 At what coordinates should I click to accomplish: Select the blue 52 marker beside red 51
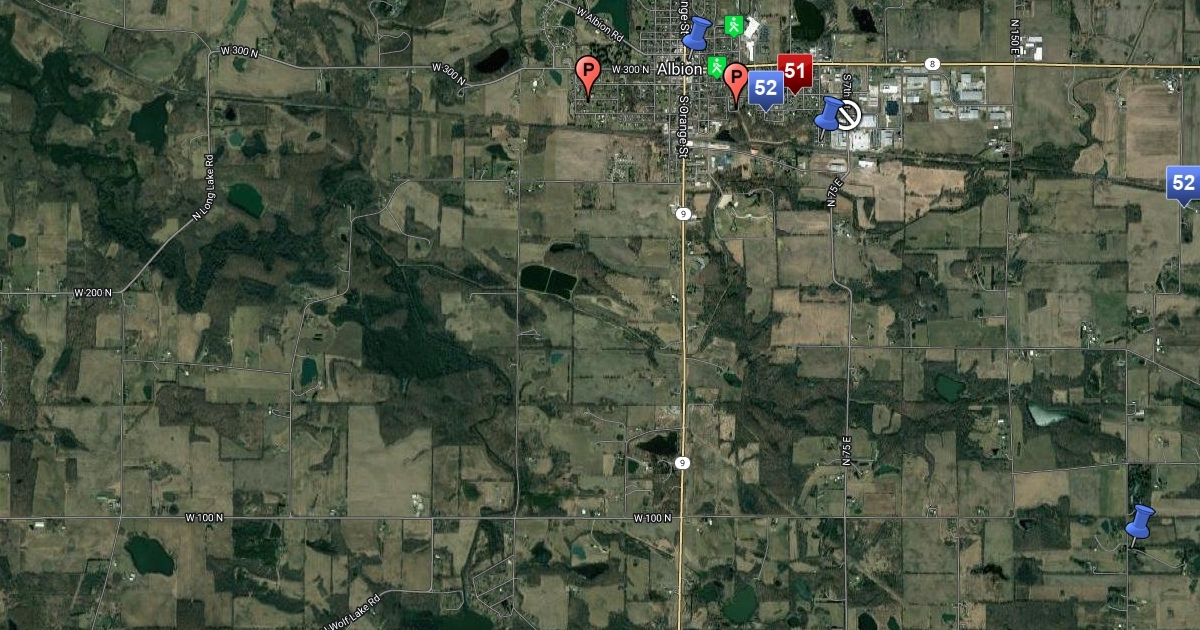click(765, 88)
